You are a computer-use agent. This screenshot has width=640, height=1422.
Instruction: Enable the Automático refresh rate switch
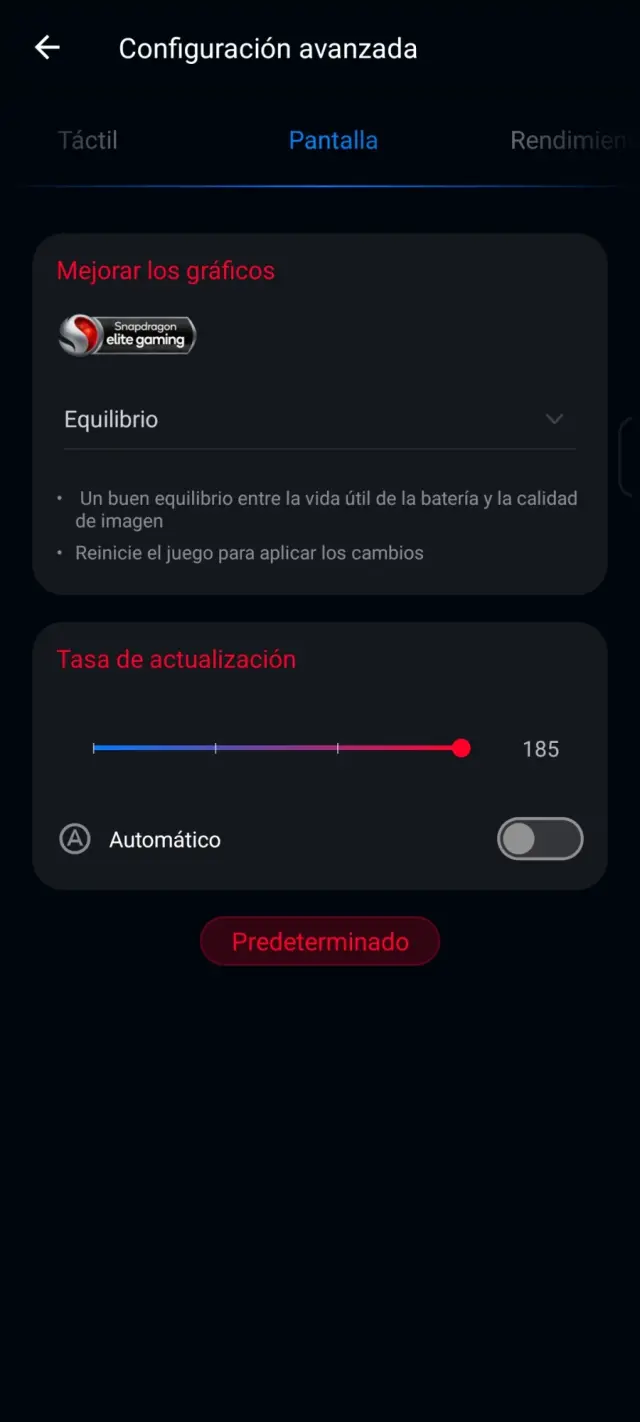[x=540, y=839]
